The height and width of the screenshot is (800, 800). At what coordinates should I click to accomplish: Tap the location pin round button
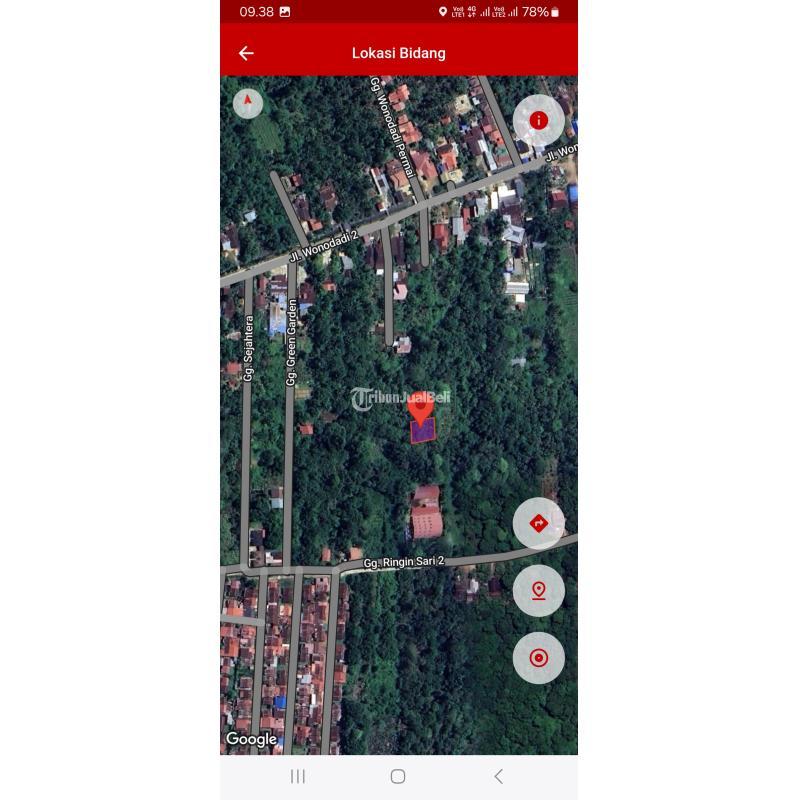[539, 590]
